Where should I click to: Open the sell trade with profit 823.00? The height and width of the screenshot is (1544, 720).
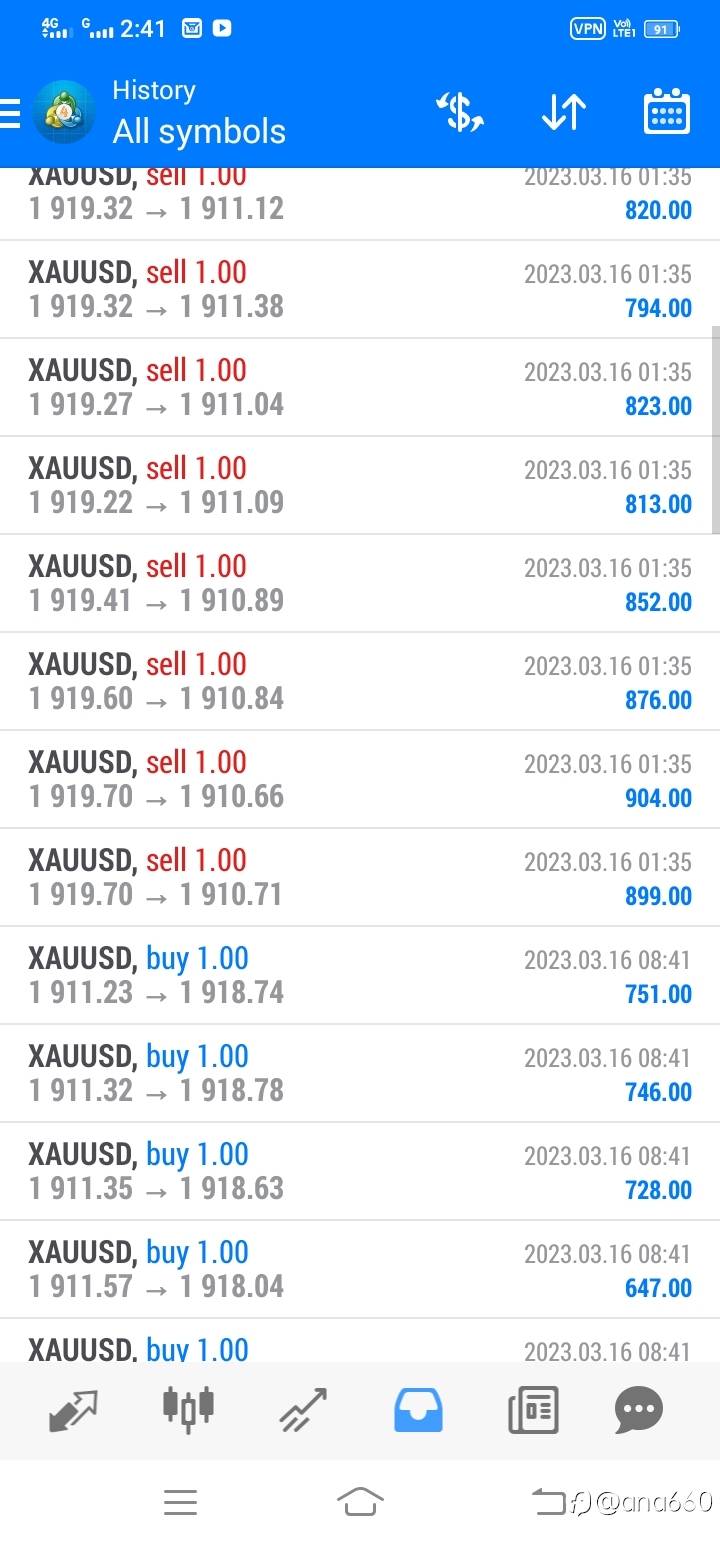pyautogui.click(x=360, y=388)
